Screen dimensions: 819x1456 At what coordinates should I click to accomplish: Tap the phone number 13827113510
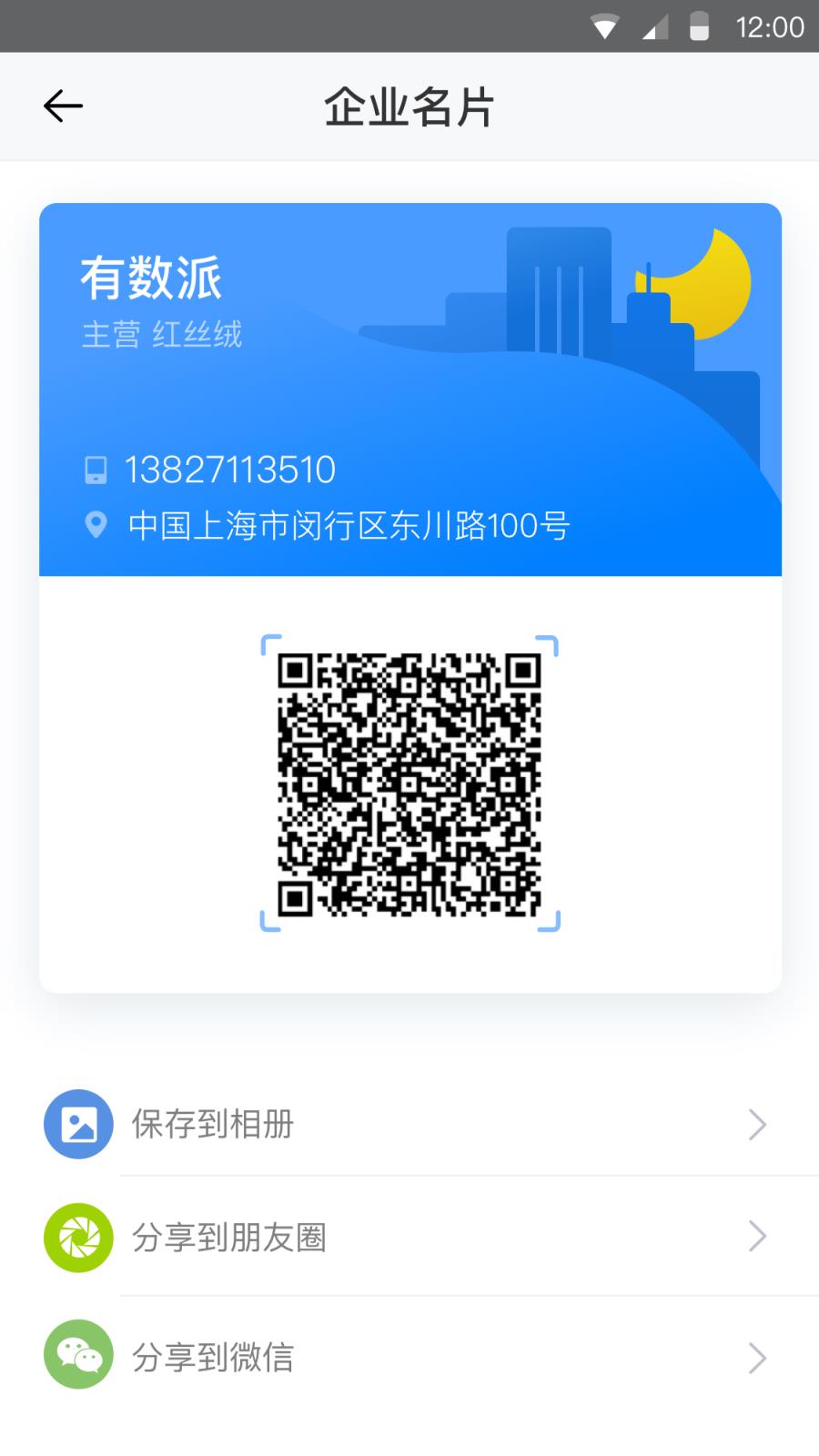click(x=229, y=470)
